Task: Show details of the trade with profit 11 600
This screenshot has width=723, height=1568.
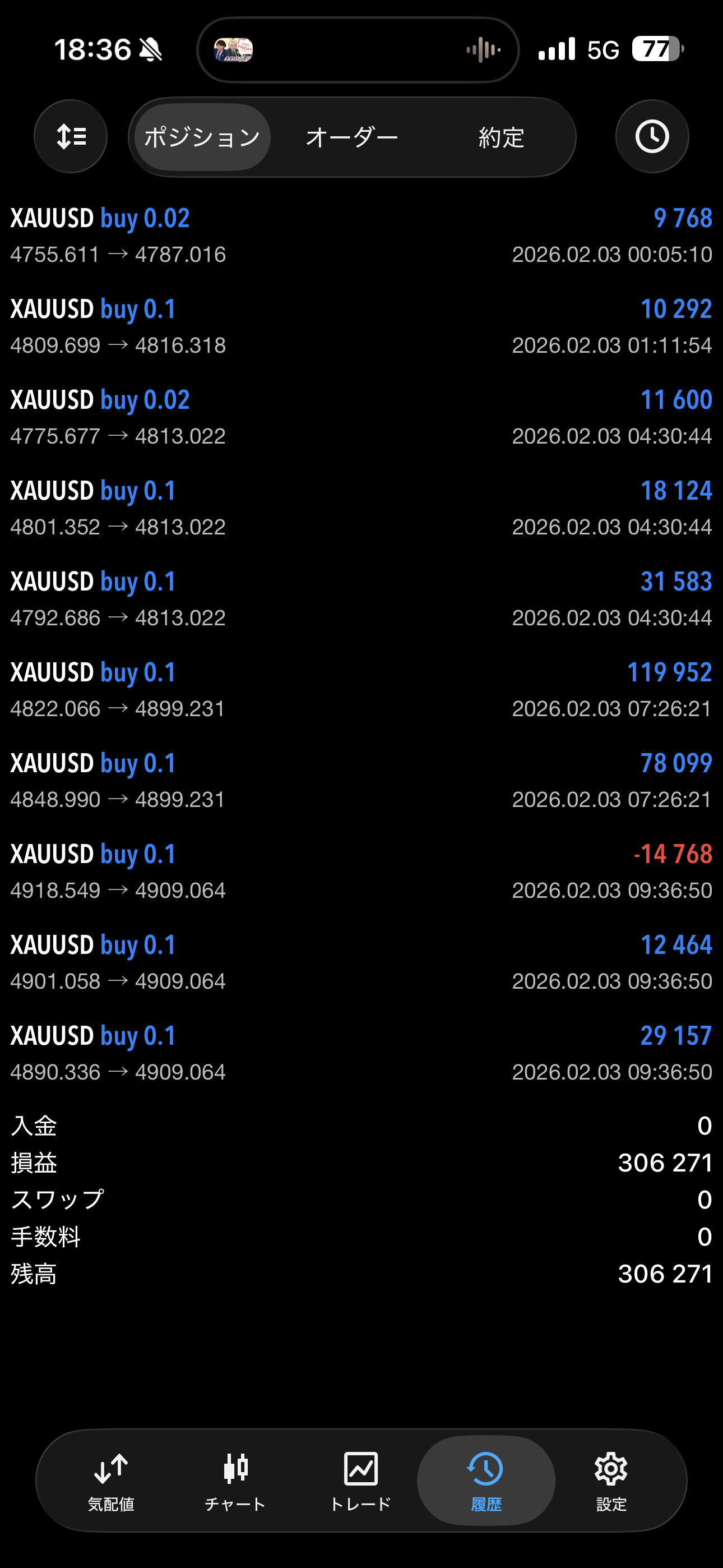Action: coord(361,417)
